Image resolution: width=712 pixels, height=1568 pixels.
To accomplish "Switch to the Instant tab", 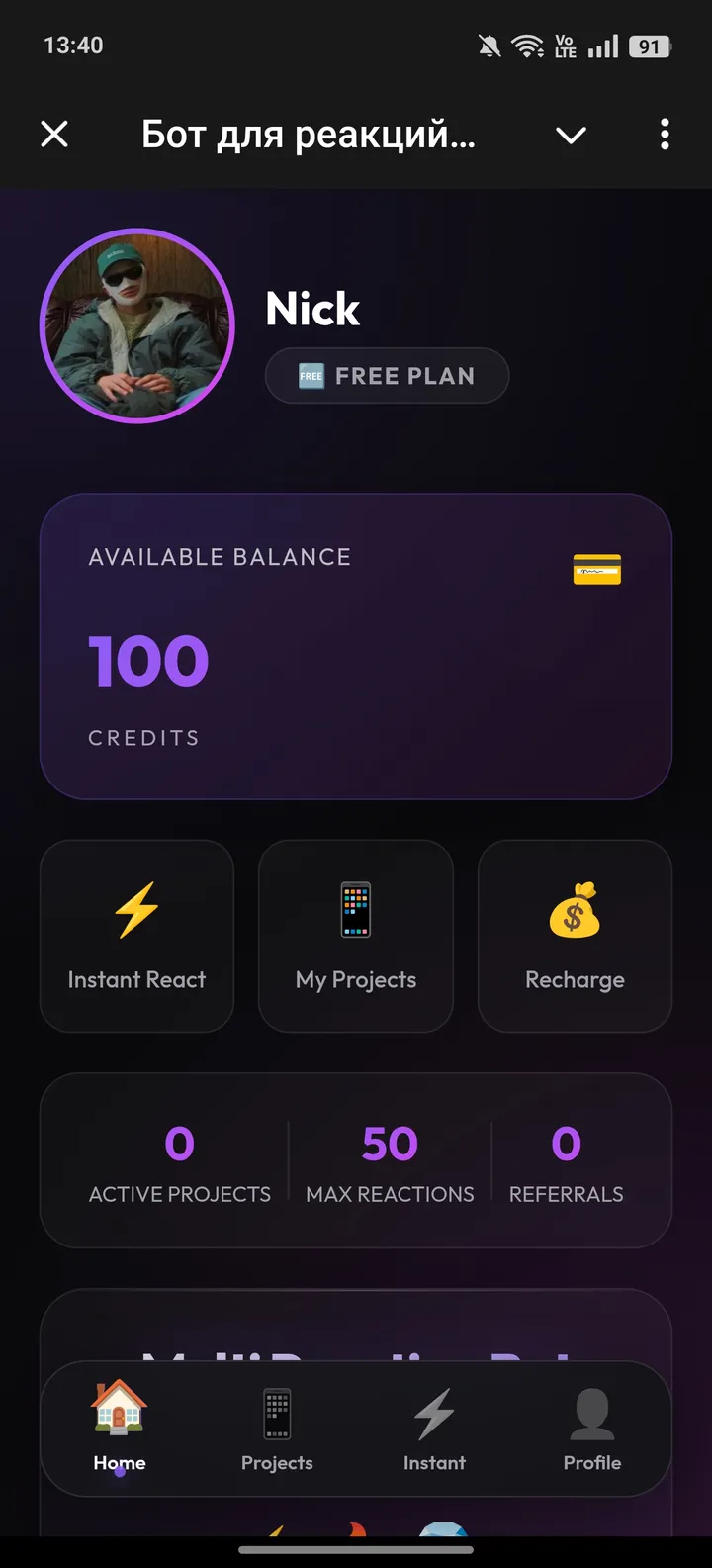I will (434, 1429).
